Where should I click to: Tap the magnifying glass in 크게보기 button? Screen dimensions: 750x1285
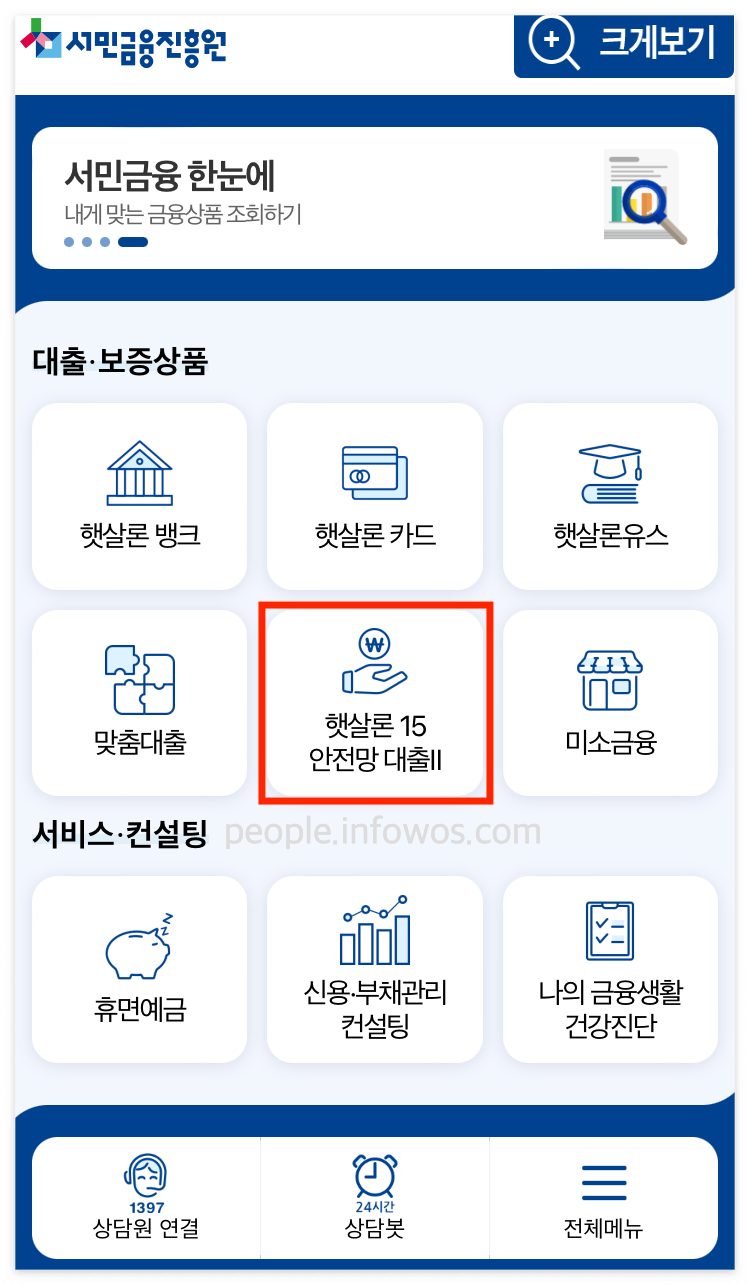pos(554,45)
